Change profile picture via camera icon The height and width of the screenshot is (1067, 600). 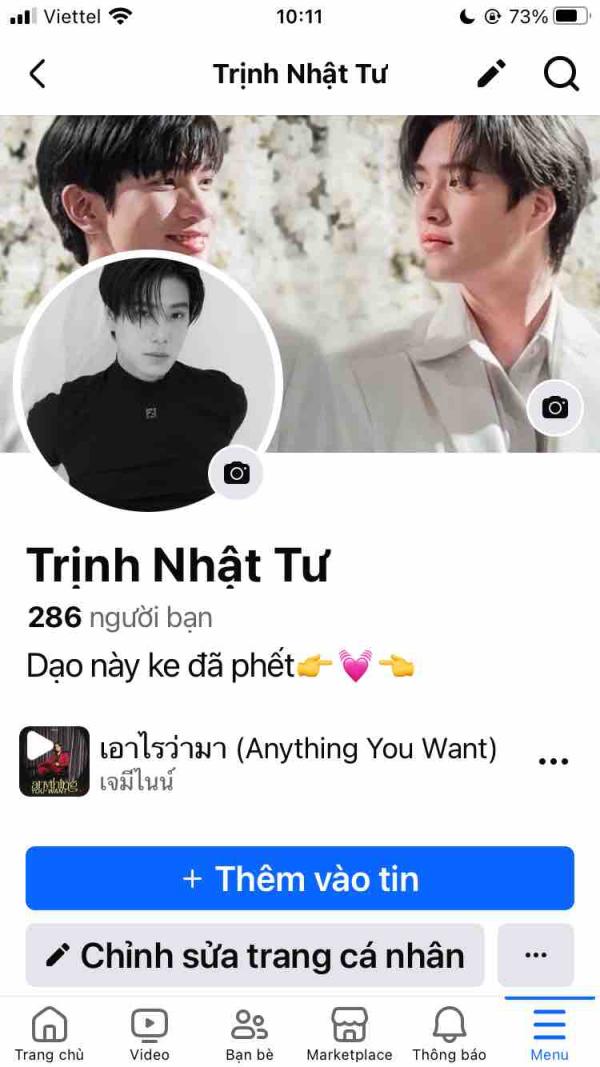point(236,473)
